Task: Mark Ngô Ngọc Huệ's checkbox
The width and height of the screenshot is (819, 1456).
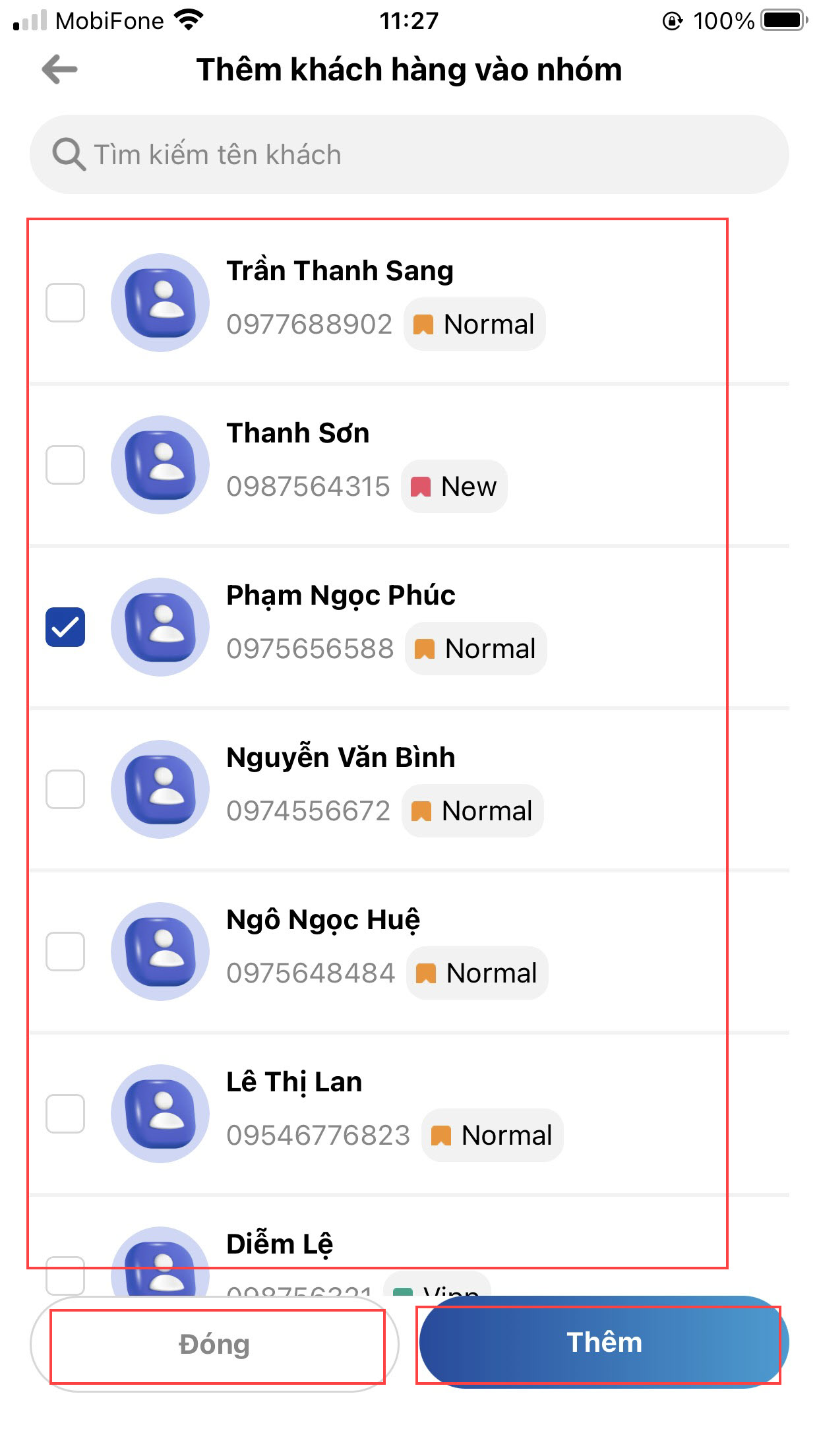Action: pos(65,952)
